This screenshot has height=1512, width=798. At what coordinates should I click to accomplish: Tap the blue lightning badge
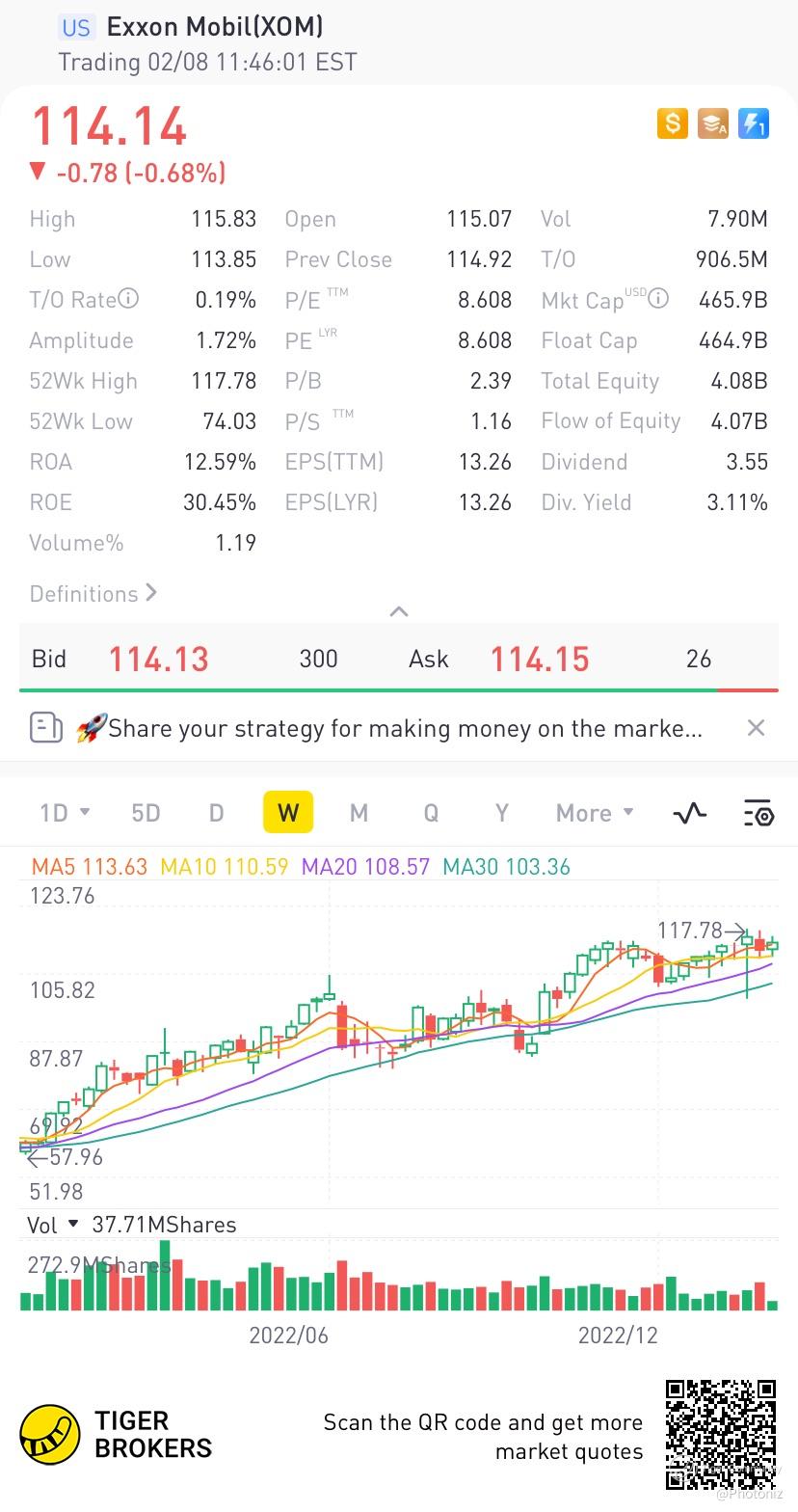coord(753,123)
